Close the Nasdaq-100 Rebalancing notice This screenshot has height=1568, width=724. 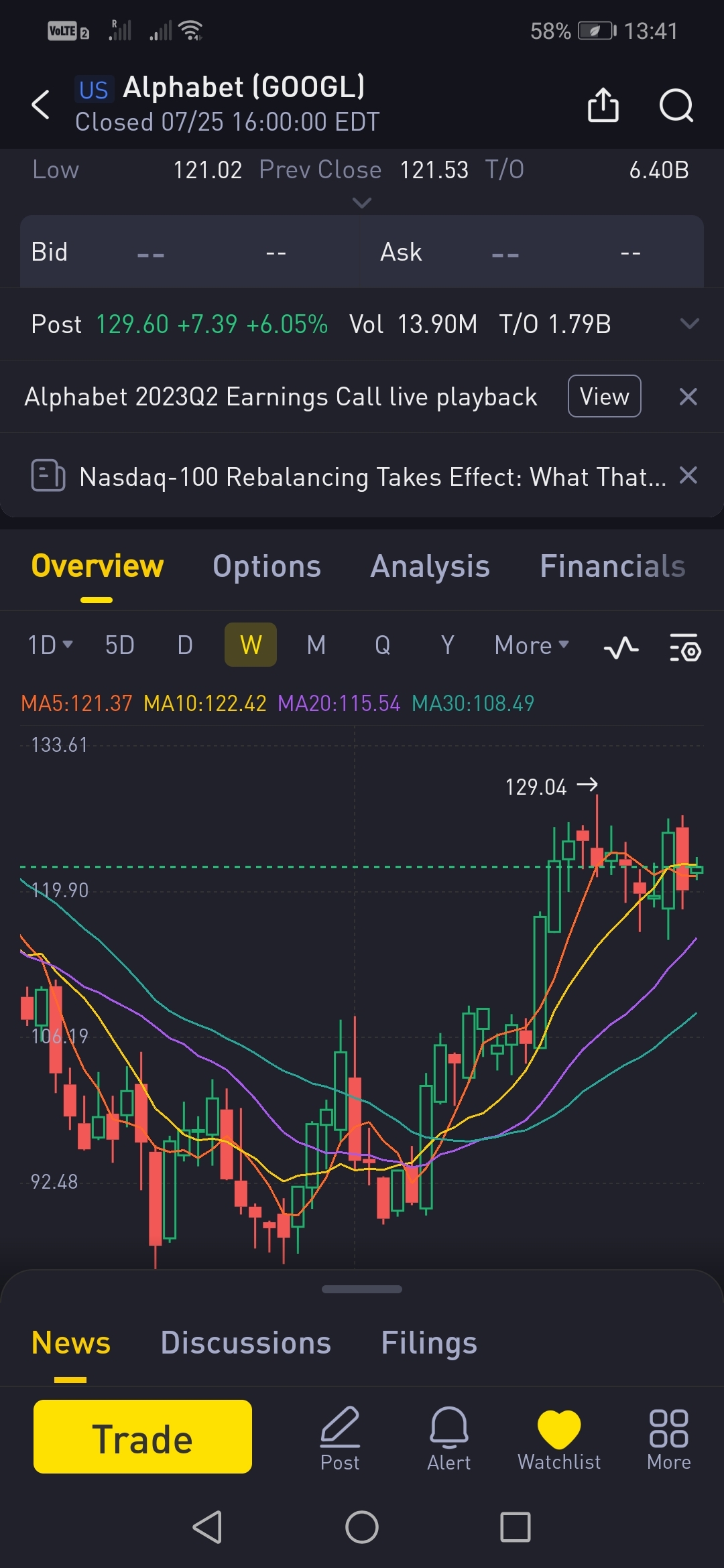[x=688, y=476]
